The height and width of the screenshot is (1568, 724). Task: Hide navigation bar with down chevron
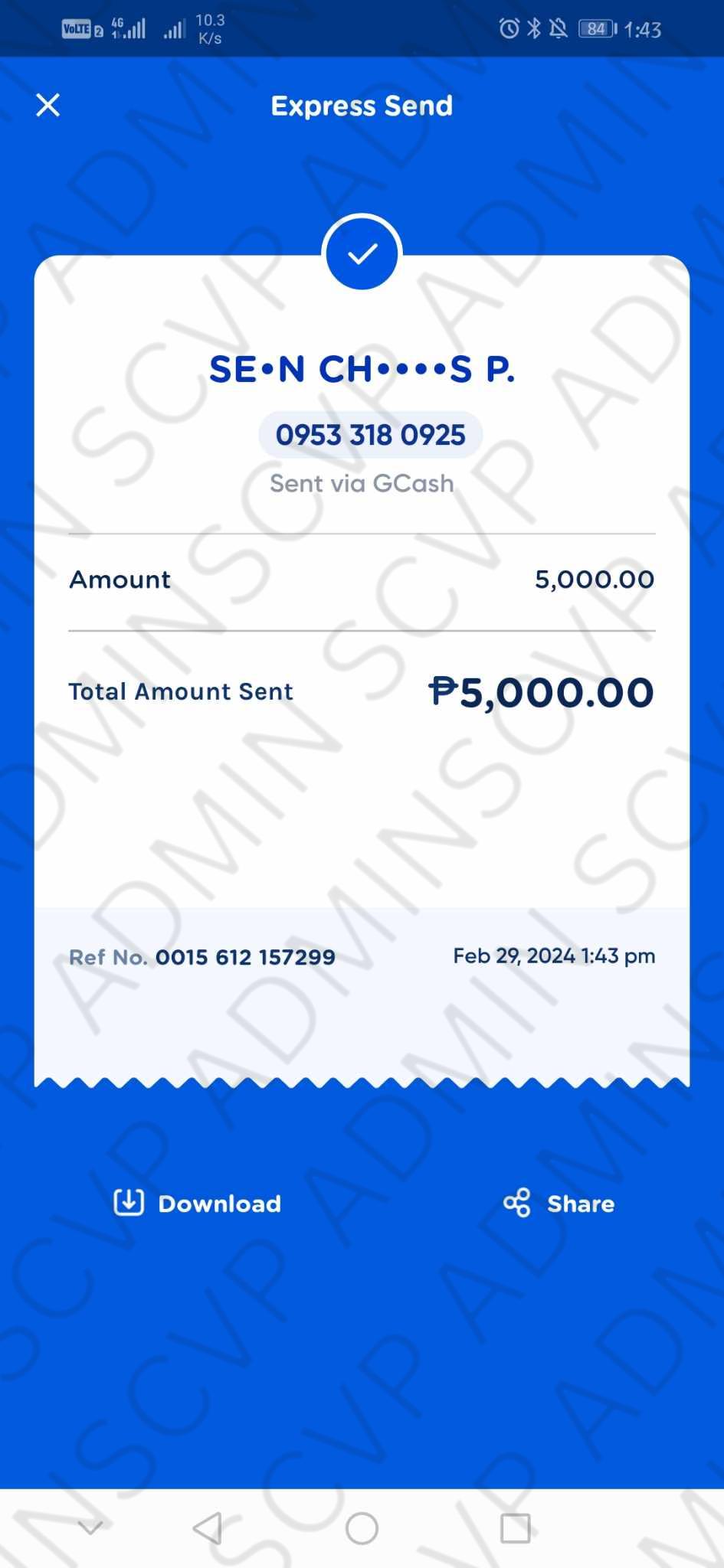(90, 1528)
